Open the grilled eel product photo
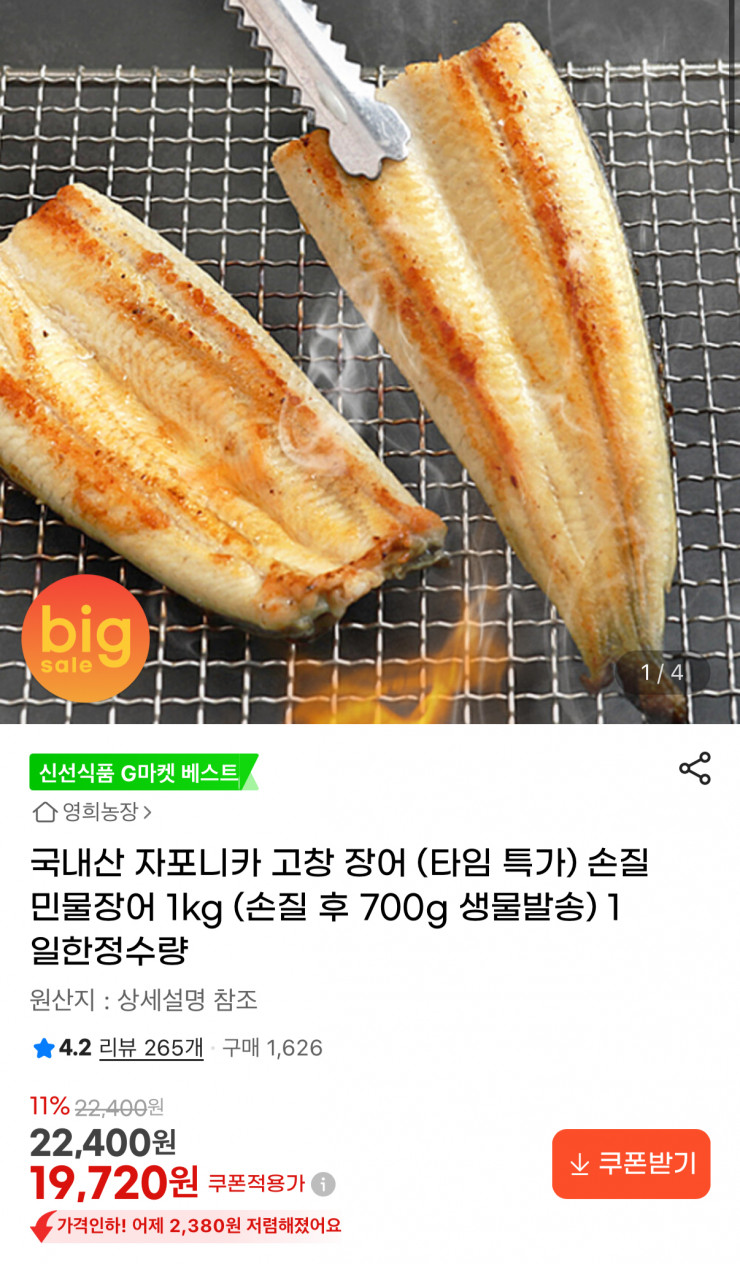The width and height of the screenshot is (740, 1264). point(370,360)
